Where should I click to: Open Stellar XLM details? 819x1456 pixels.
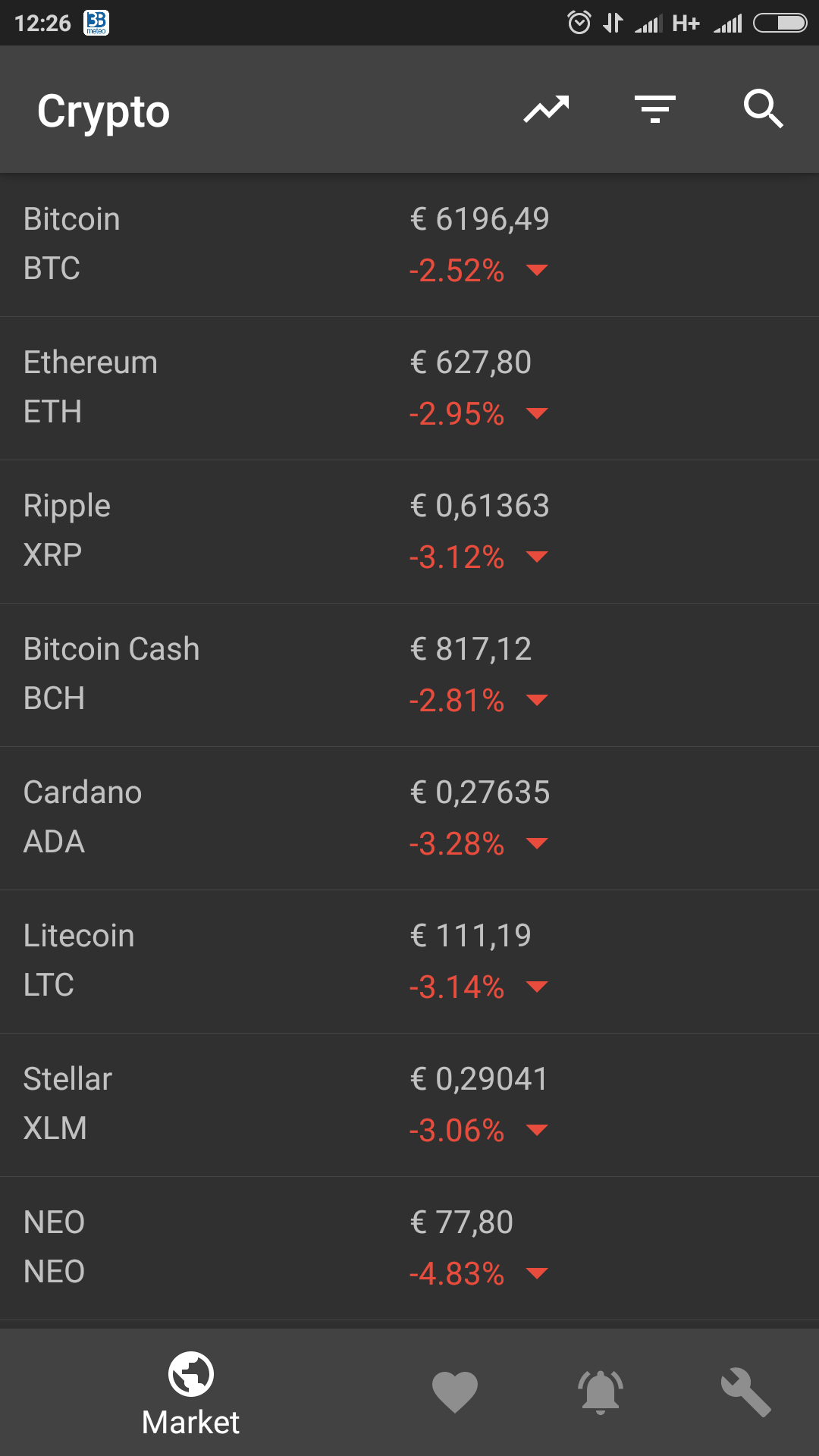tap(409, 1105)
